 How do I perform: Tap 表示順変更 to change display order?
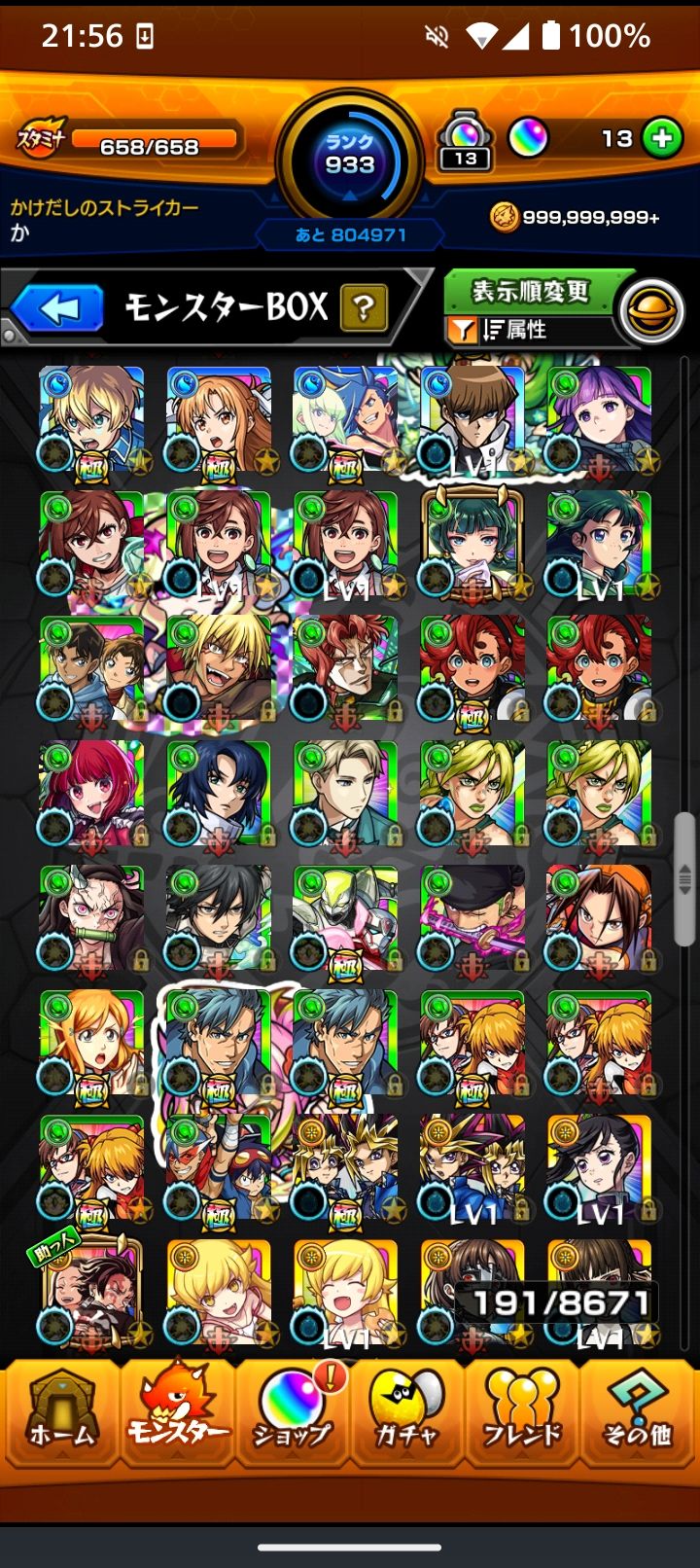pyautogui.click(x=531, y=291)
